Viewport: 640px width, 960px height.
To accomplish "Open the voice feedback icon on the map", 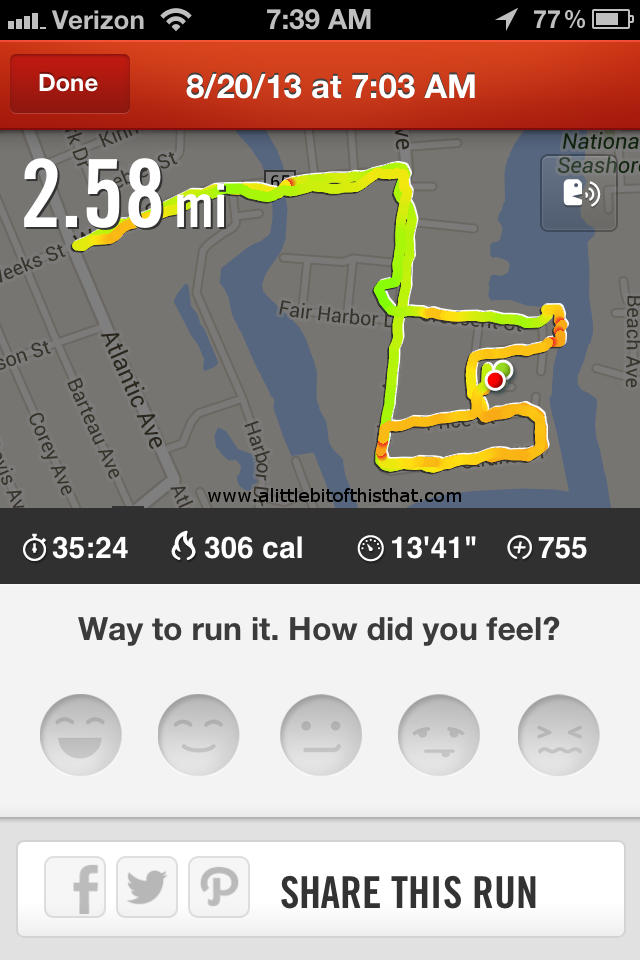I will [579, 194].
